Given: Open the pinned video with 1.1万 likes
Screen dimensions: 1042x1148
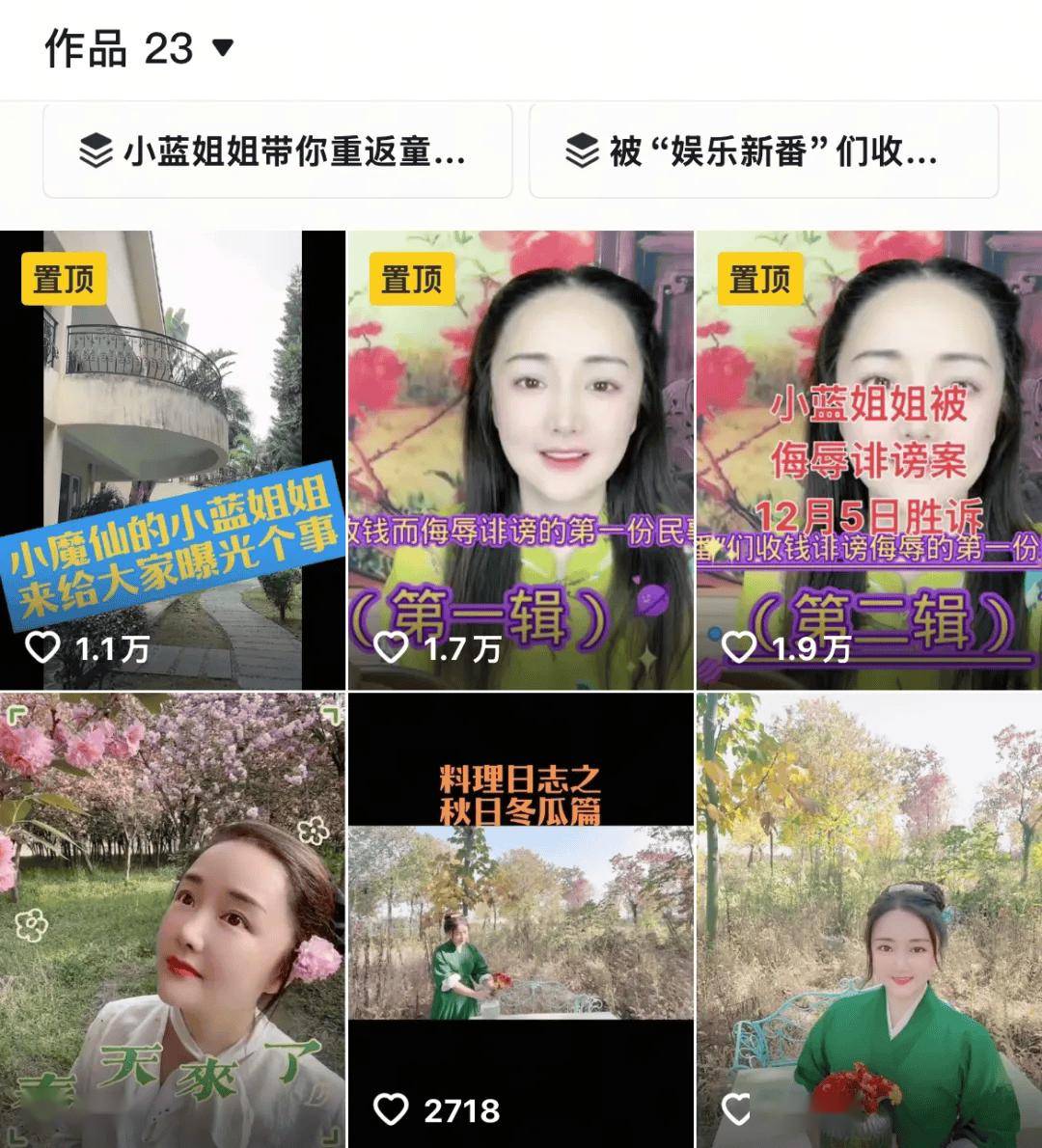Looking at the screenshot, I should coord(172,460).
